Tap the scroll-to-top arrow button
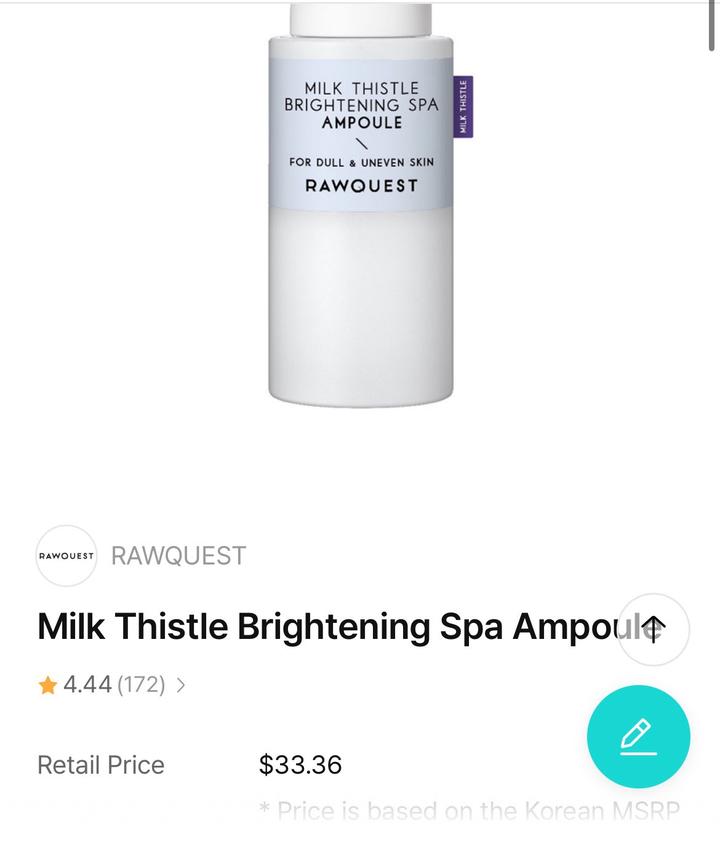This screenshot has height=844, width=720. [x=652, y=629]
